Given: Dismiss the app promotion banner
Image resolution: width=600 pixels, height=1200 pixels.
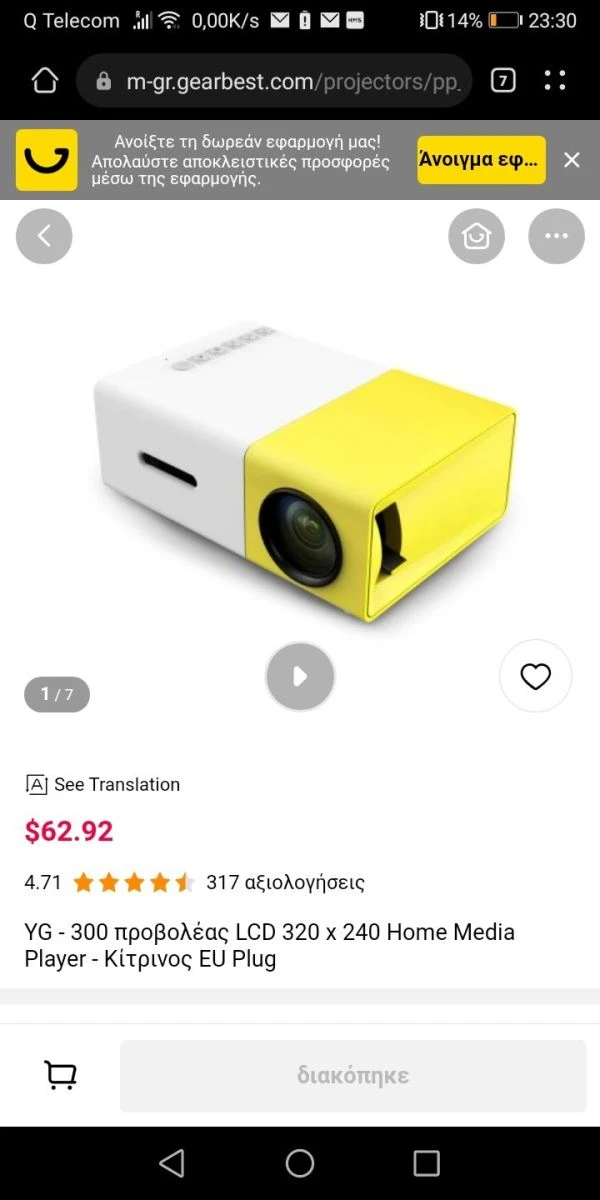Looking at the screenshot, I should (572, 160).
